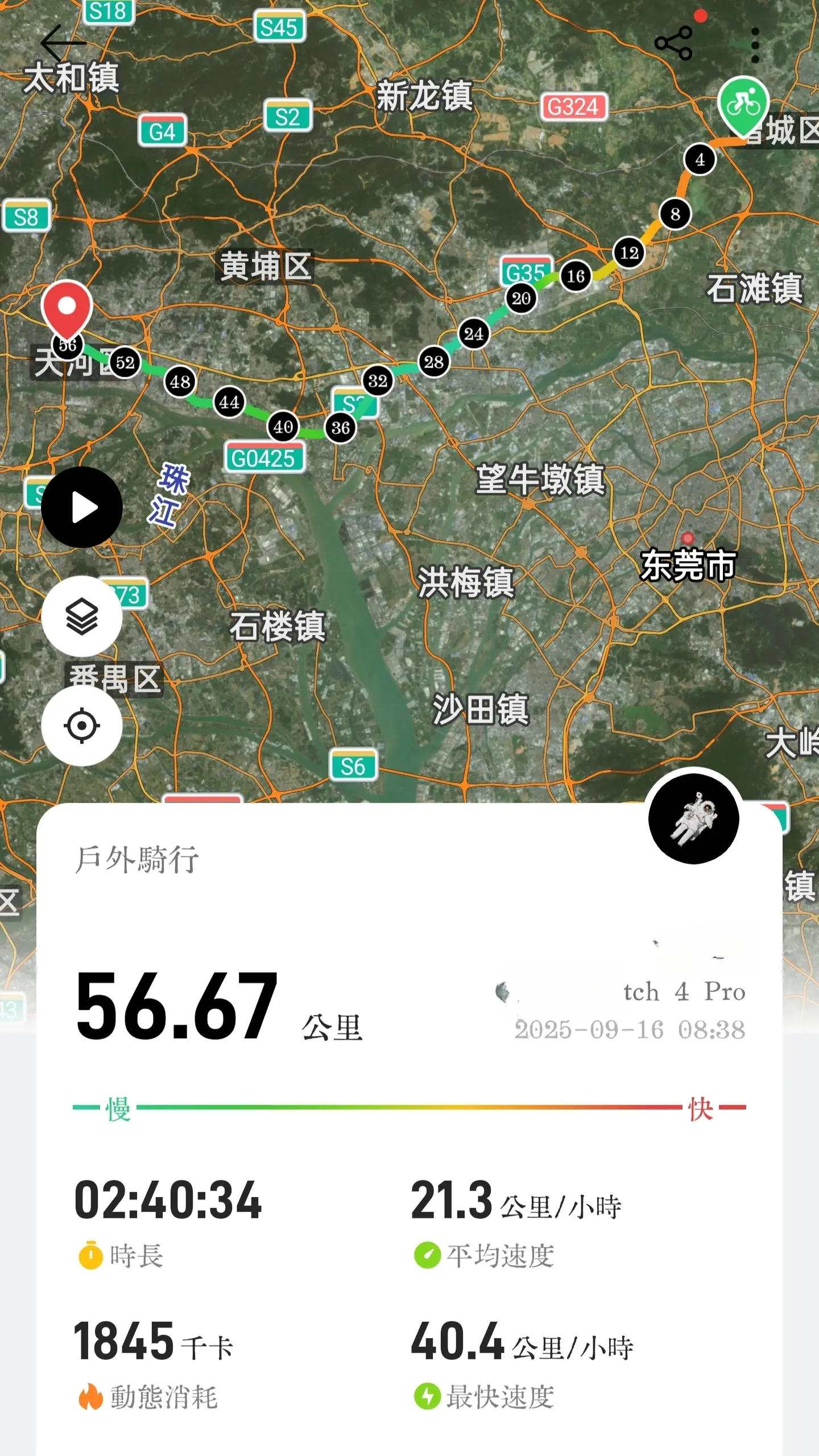This screenshot has width=819, height=1456.
Task: Open the map layers selector
Action: click(82, 617)
